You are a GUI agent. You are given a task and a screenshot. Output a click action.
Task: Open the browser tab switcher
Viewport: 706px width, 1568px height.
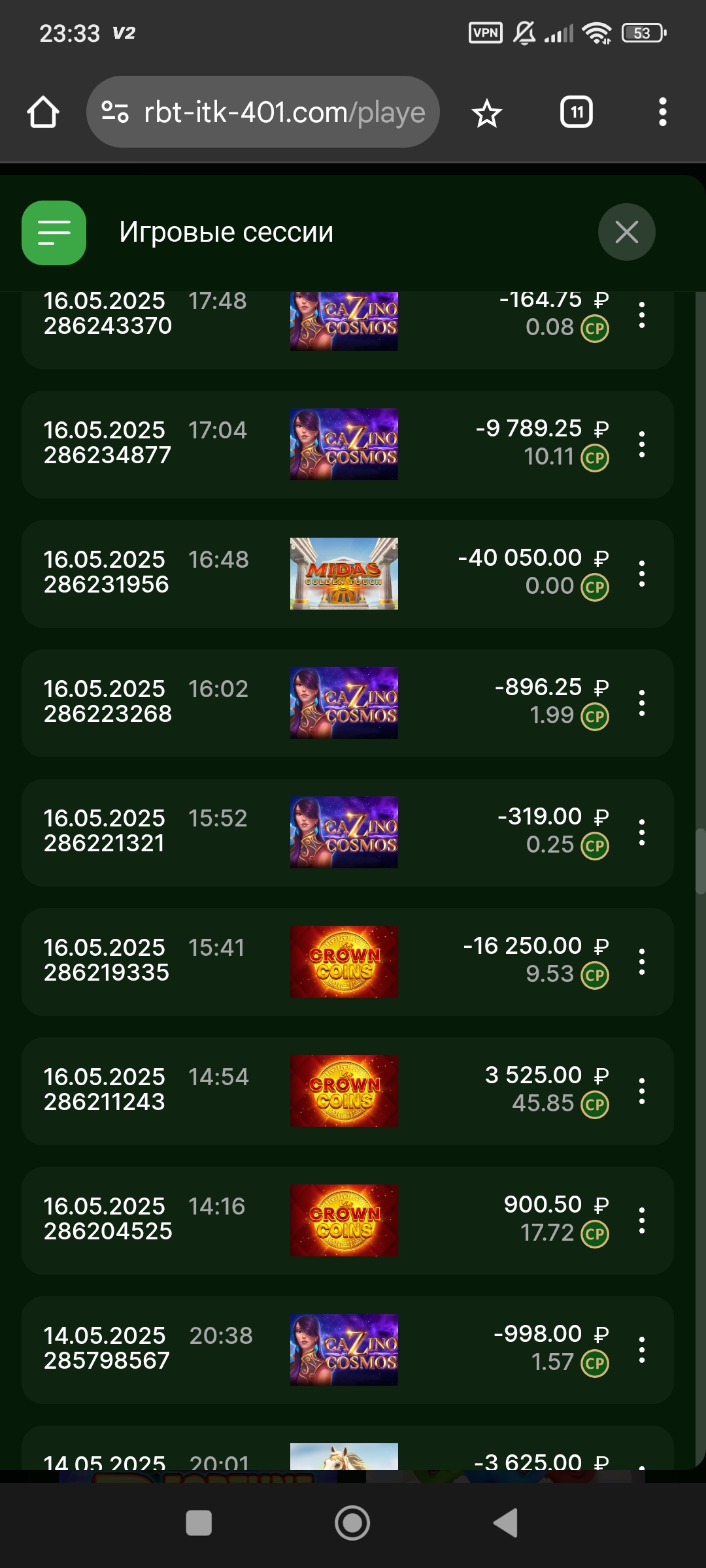577,112
